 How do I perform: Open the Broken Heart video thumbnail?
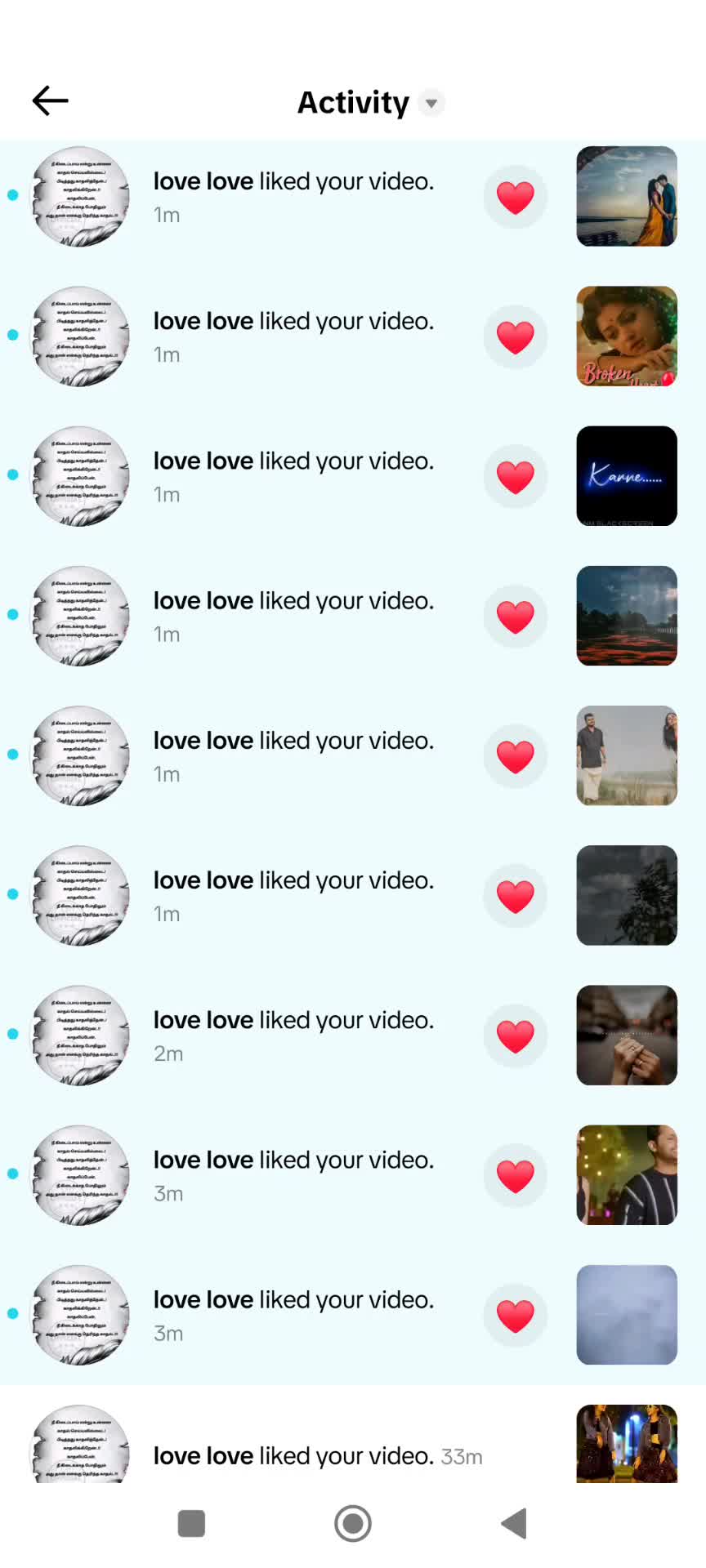pyautogui.click(x=627, y=336)
